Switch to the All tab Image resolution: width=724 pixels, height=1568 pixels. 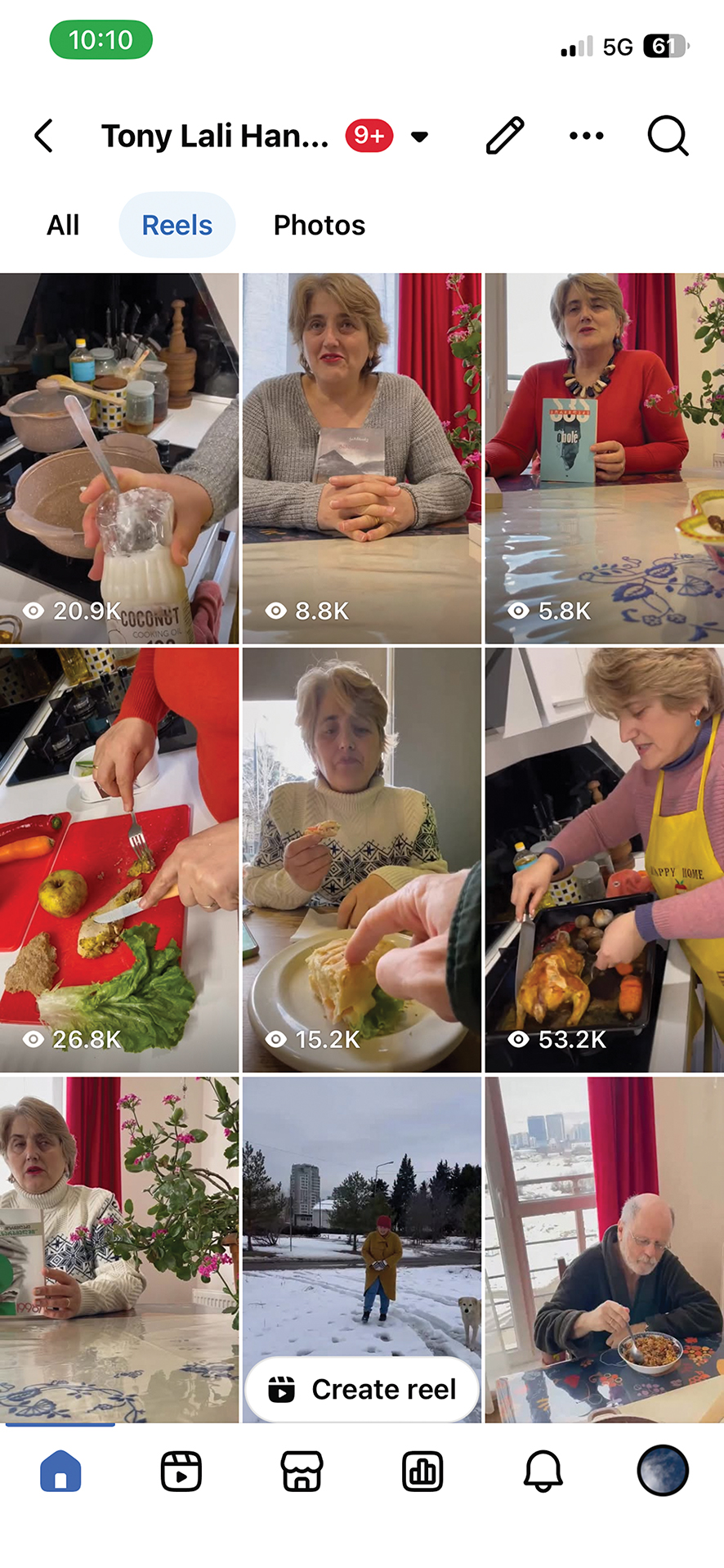coord(63,225)
